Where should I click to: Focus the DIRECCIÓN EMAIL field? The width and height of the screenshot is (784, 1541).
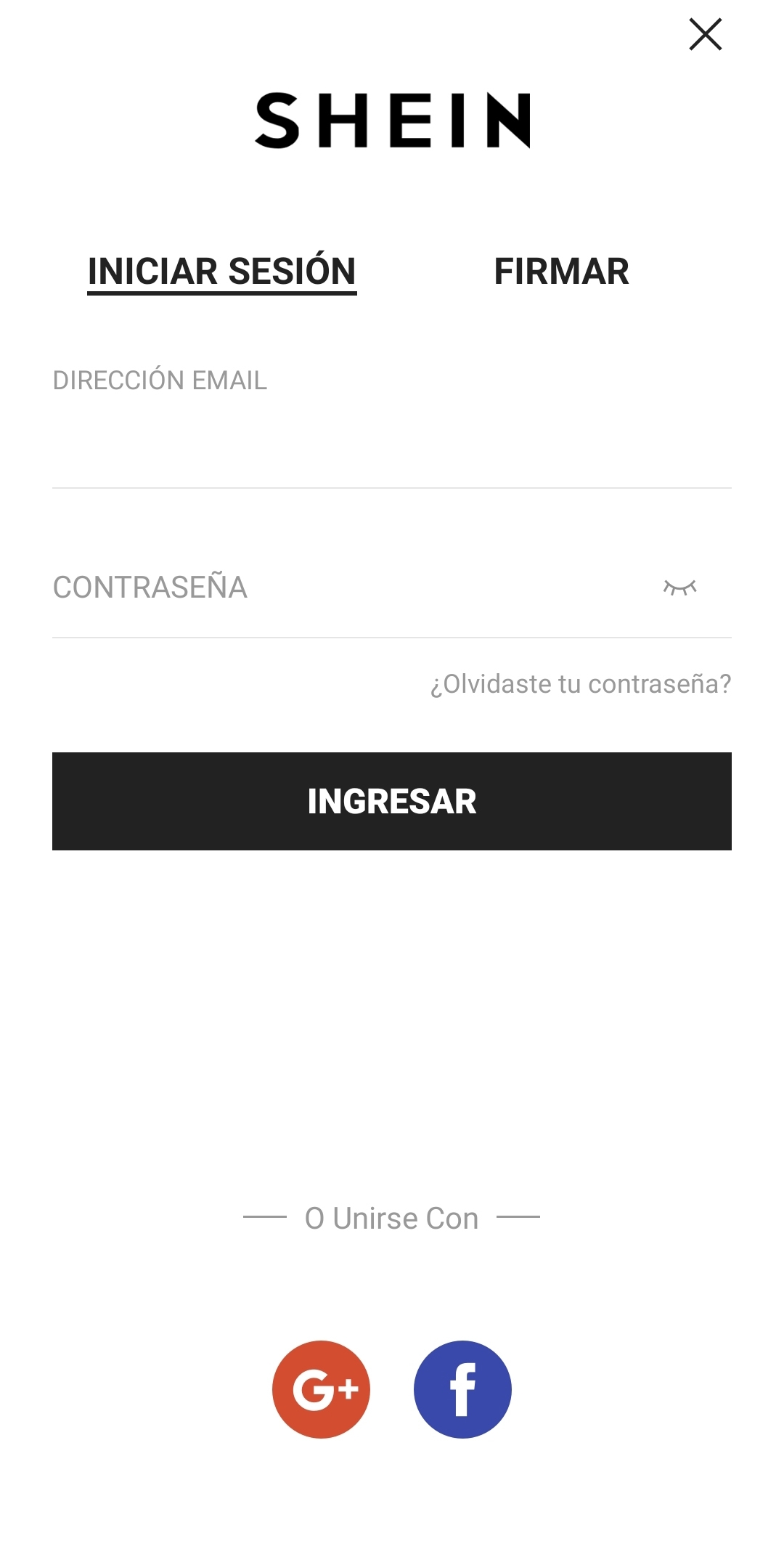pyautogui.click(x=392, y=443)
